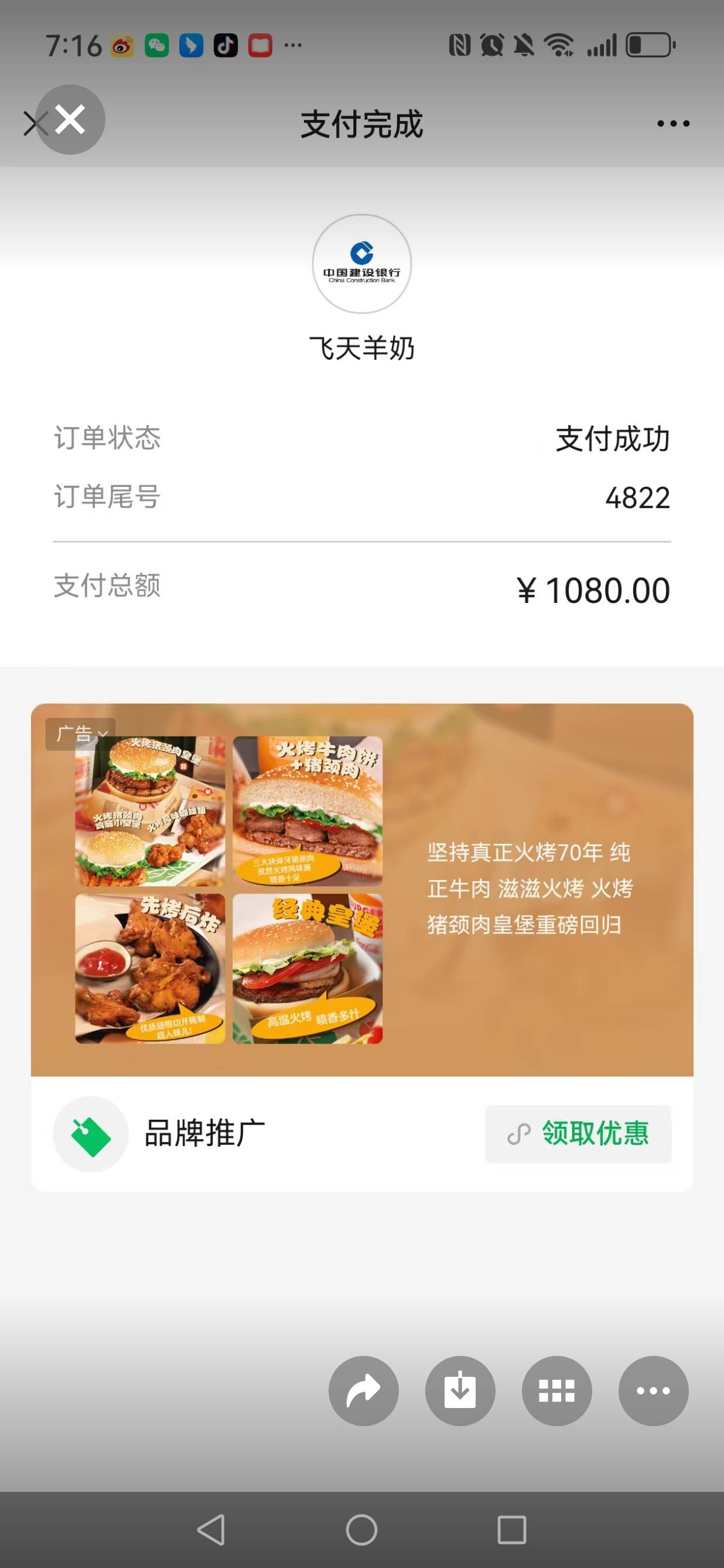Close the payment complete page
Image resolution: width=724 pixels, height=1568 pixels.
tap(70, 120)
